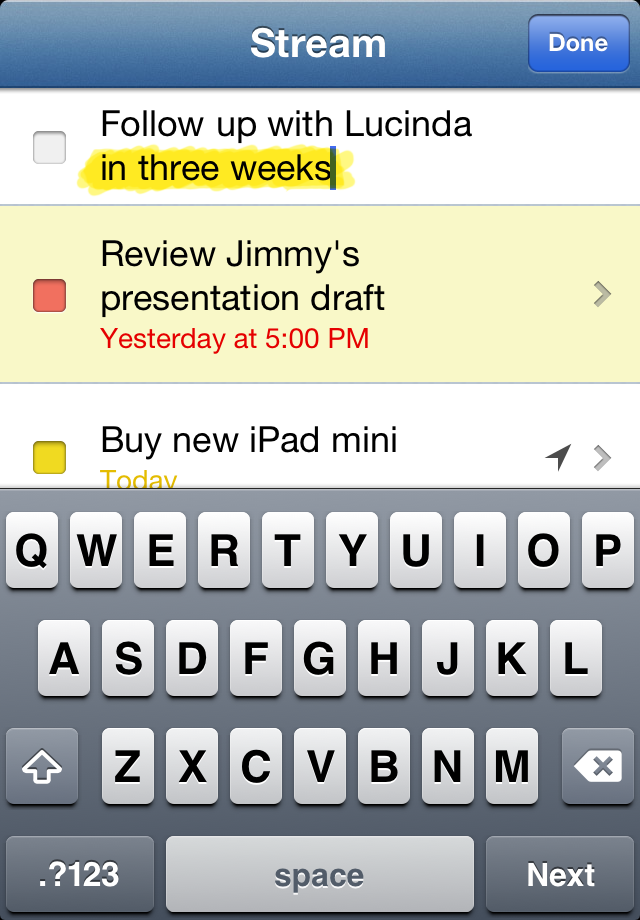Tap the keyboard backspace key

coord(597,767)
